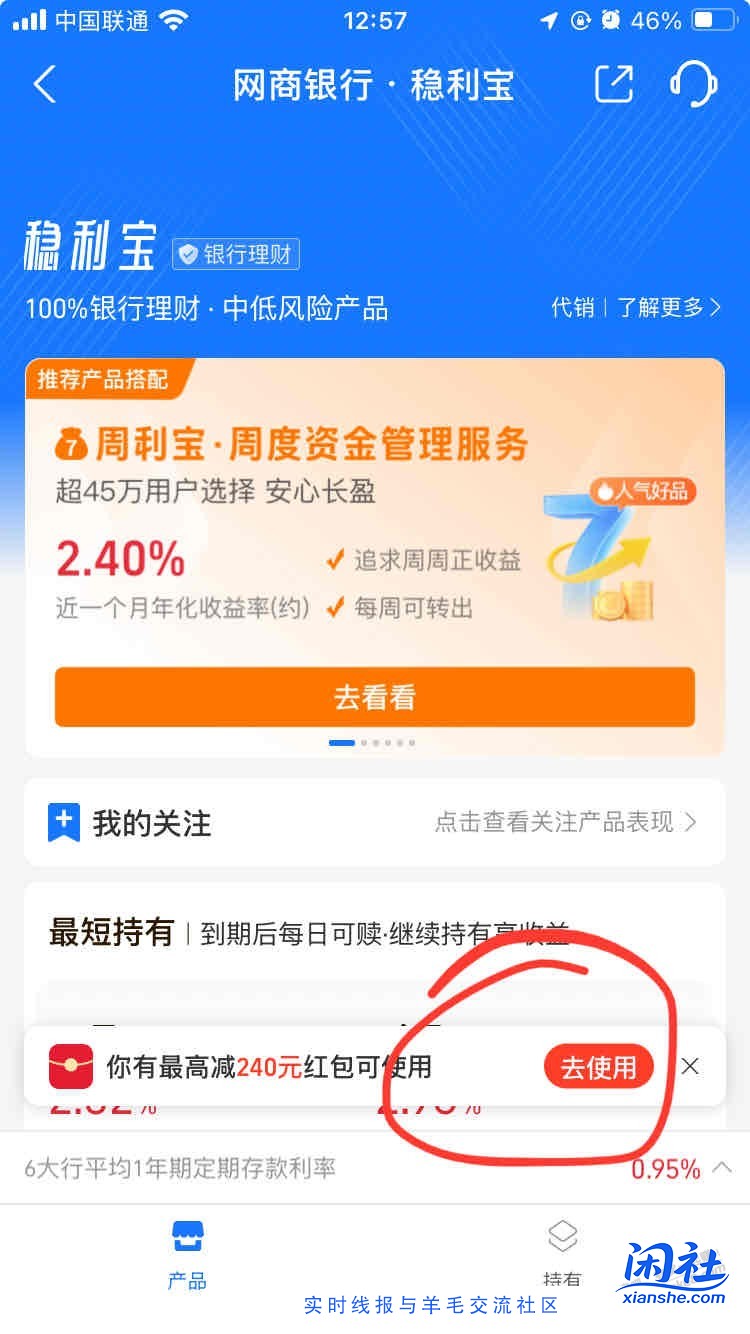Dismiss the red packet banner with X
750x1334 pixels.
[690, 1066]
